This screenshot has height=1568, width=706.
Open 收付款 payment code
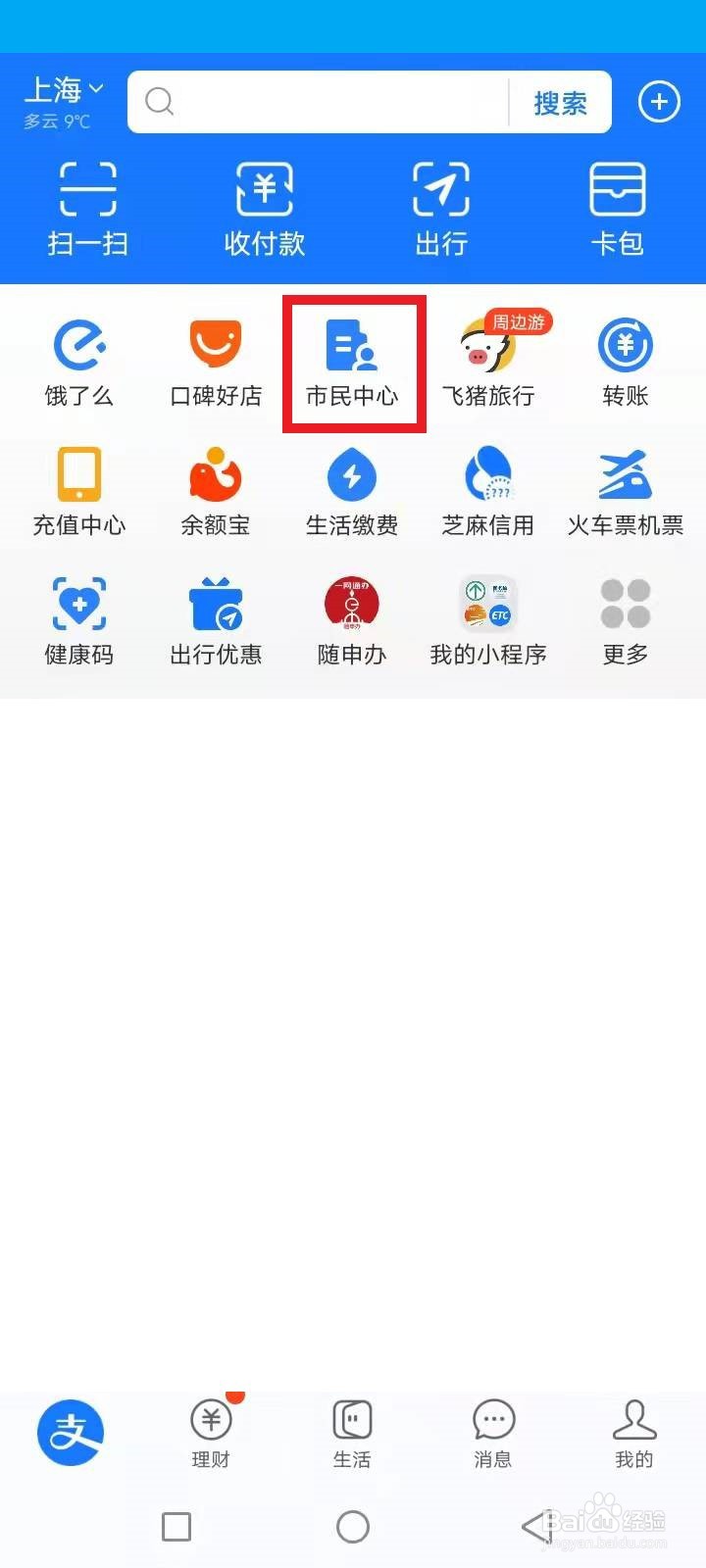coord(265,209)
